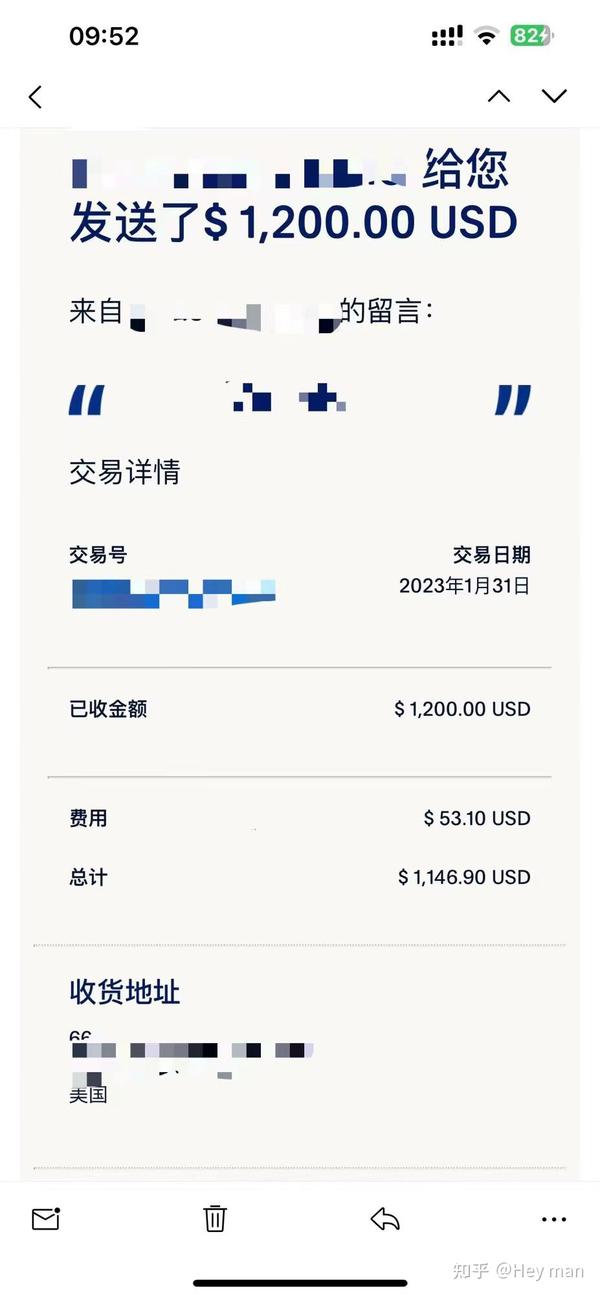Screen dimensions: 600x1298
Task: Delete this email using the trash icon
Action: click(215, 1218)
